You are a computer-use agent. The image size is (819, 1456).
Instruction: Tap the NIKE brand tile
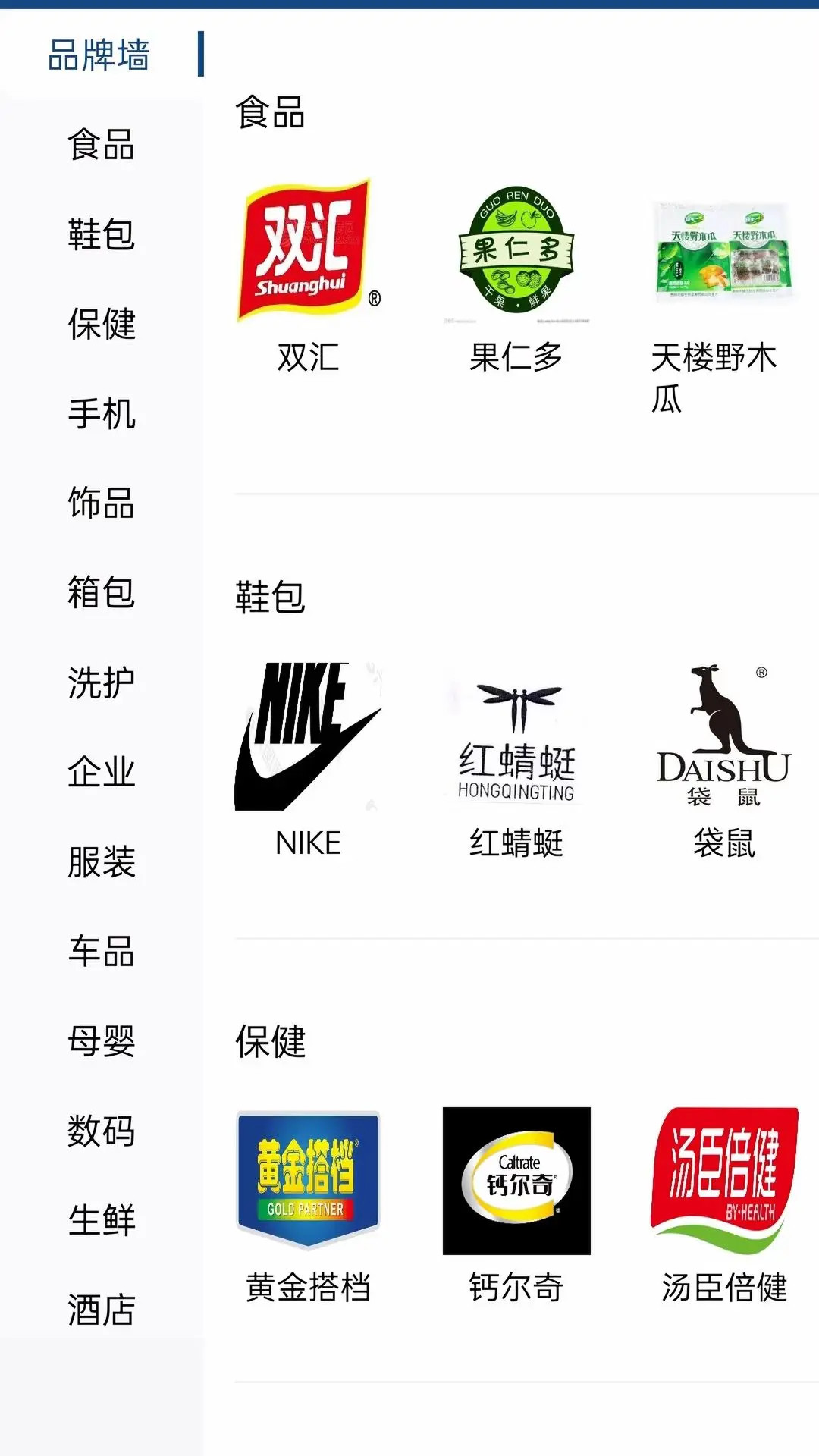click(x=308, y=758)
